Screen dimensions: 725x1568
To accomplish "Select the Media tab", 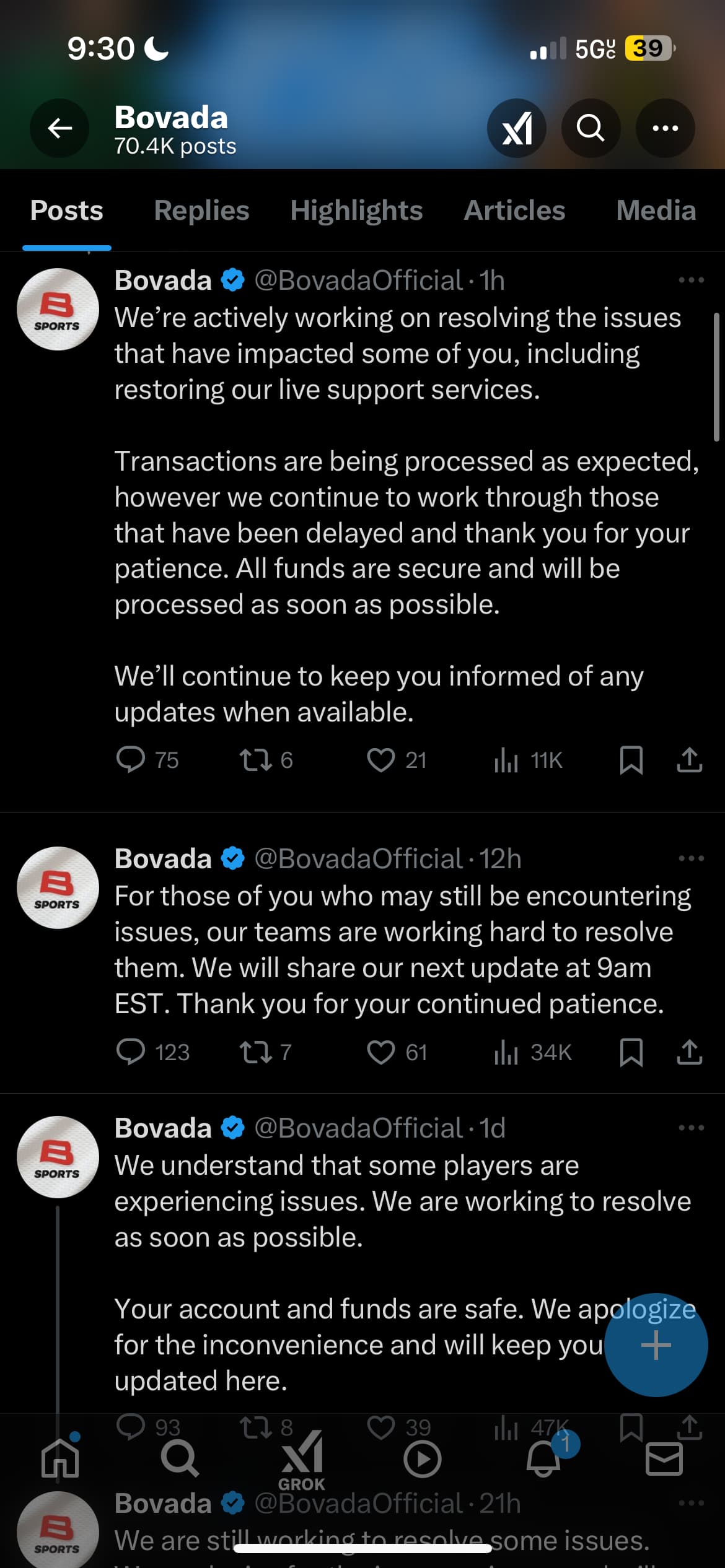I will (656, 211).
